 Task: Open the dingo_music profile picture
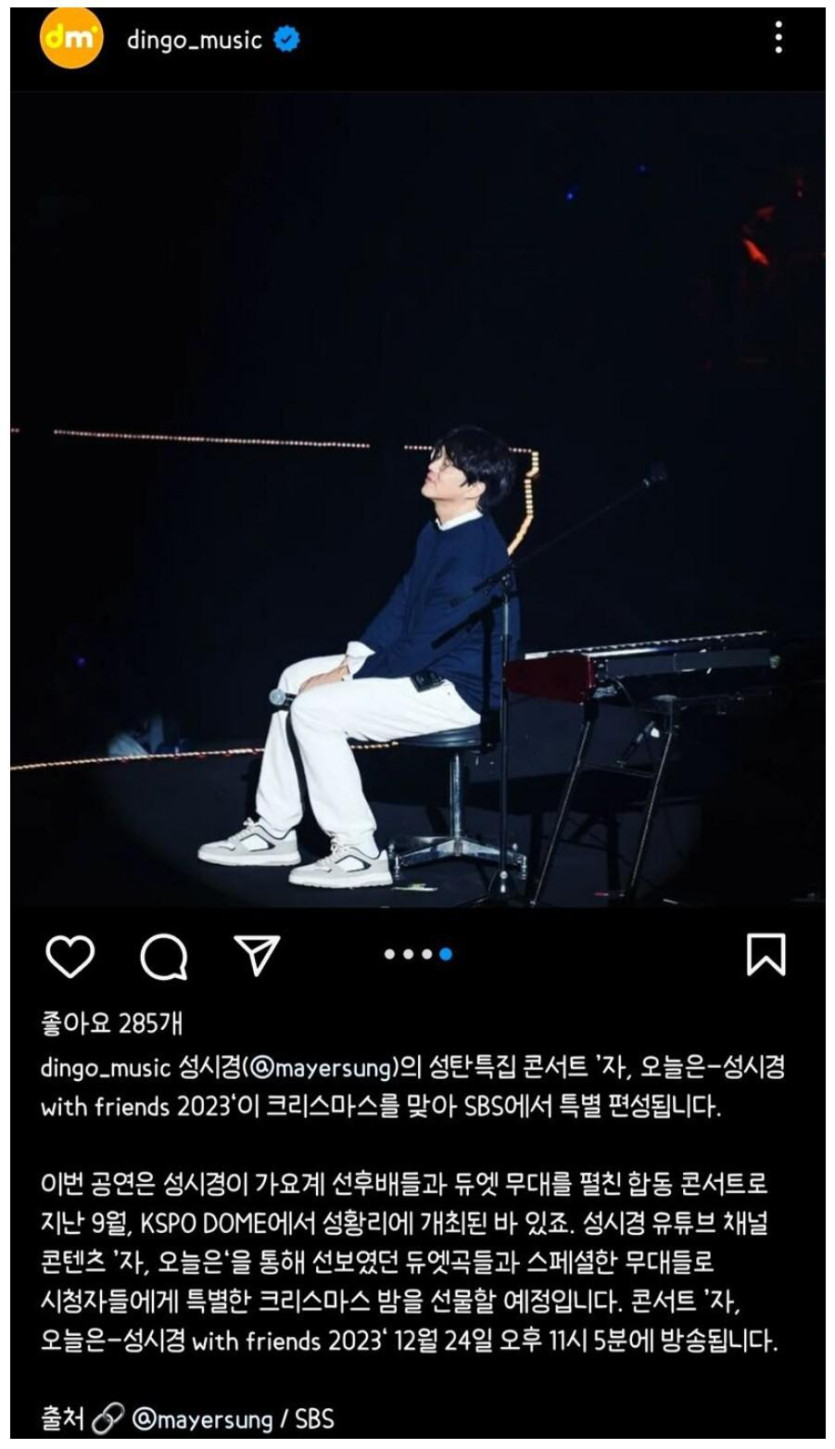pyautogui.click(x=70, y=38)
